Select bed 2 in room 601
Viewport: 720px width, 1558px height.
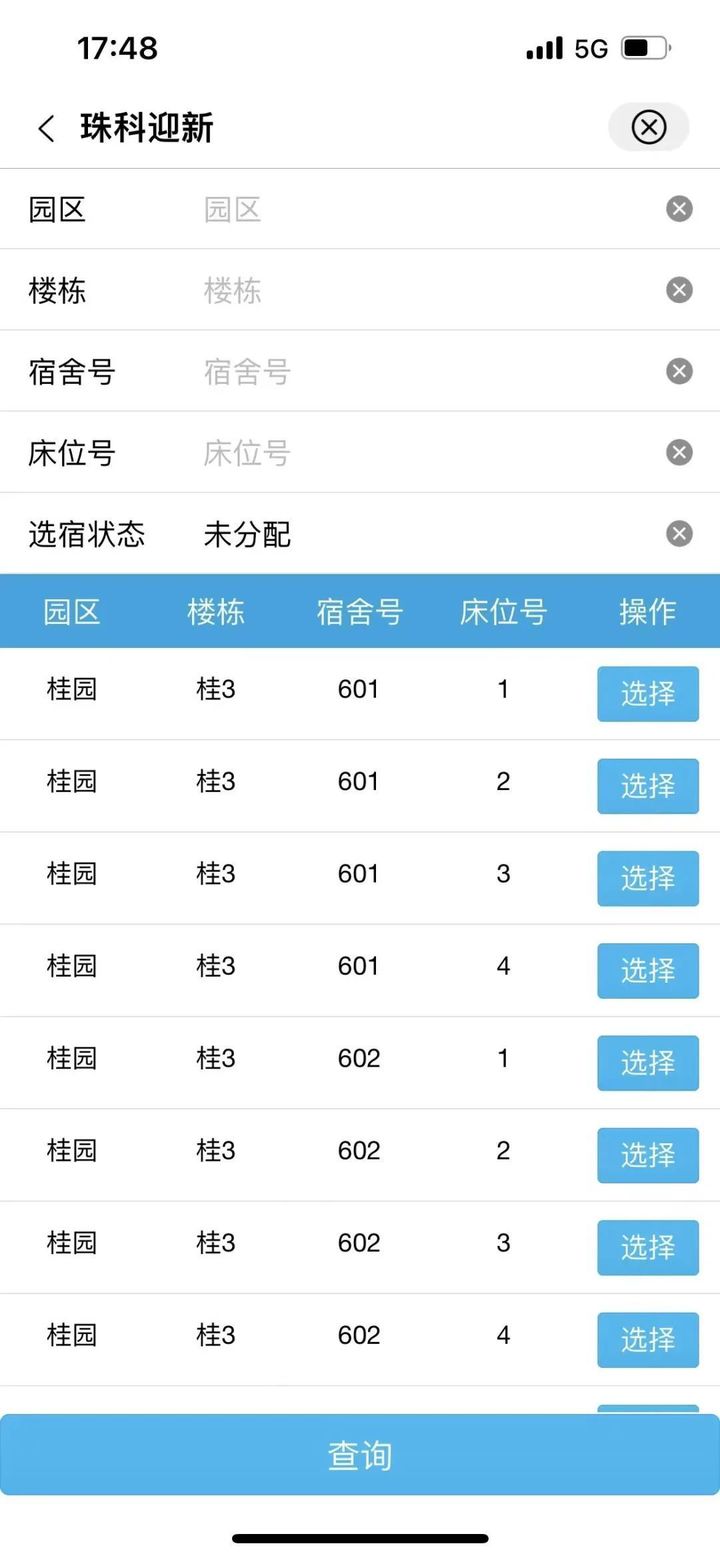(648, 785)
